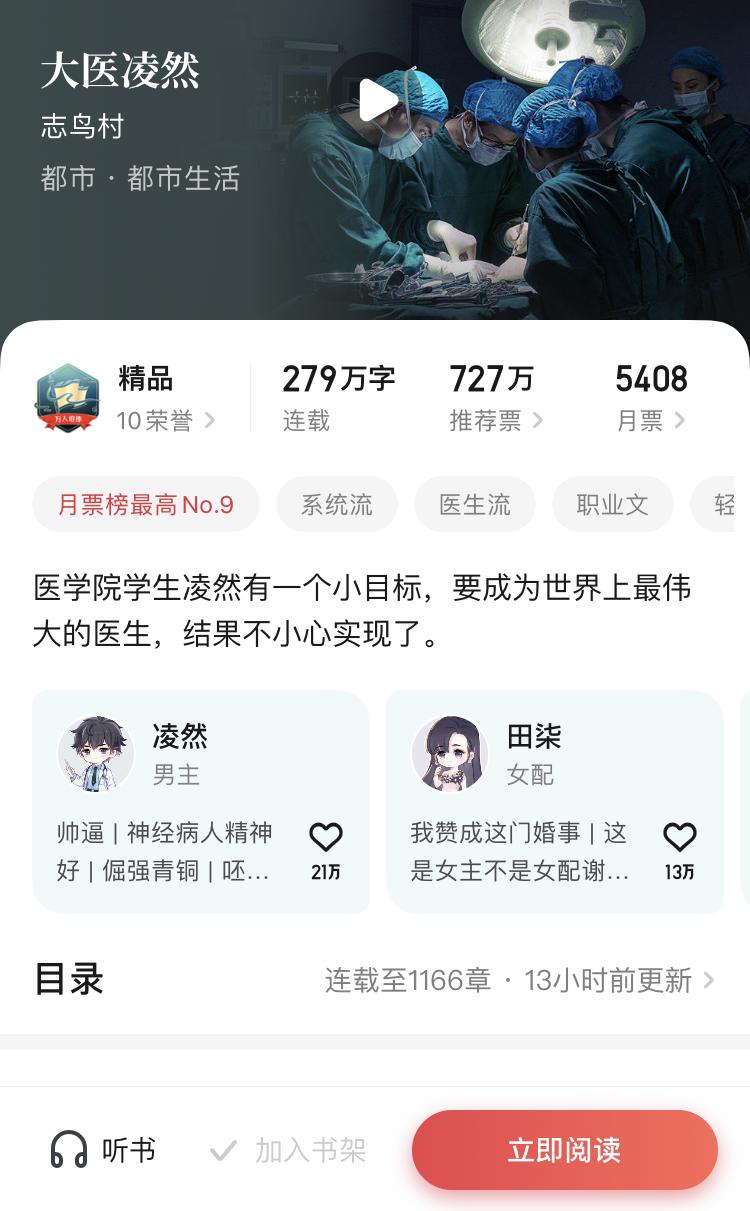Viewport: 750px width, 1211px height.
Task: Like the character 田柒
Action: 679,838
